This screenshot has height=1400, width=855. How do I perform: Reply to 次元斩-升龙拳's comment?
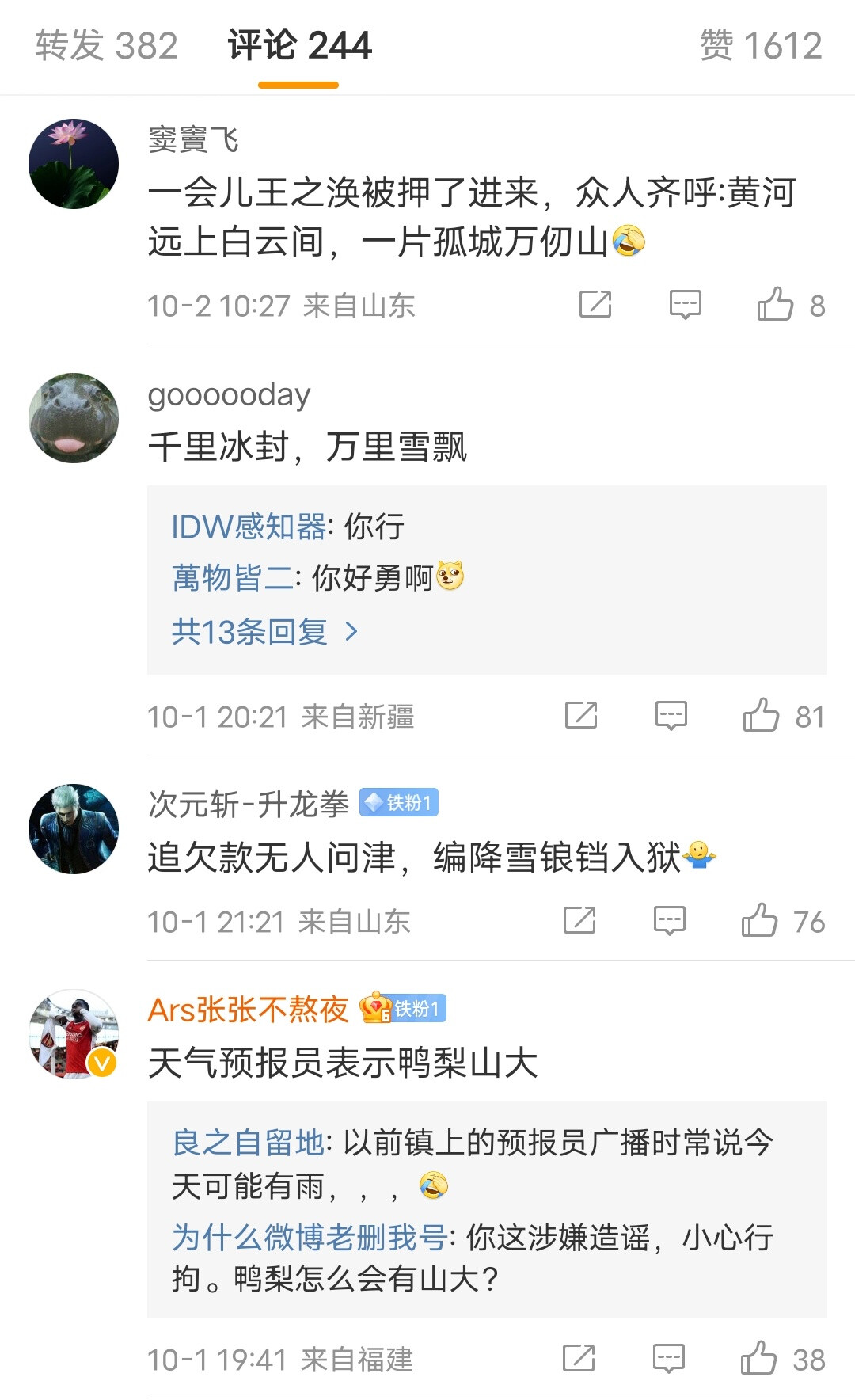coord(669,921)
